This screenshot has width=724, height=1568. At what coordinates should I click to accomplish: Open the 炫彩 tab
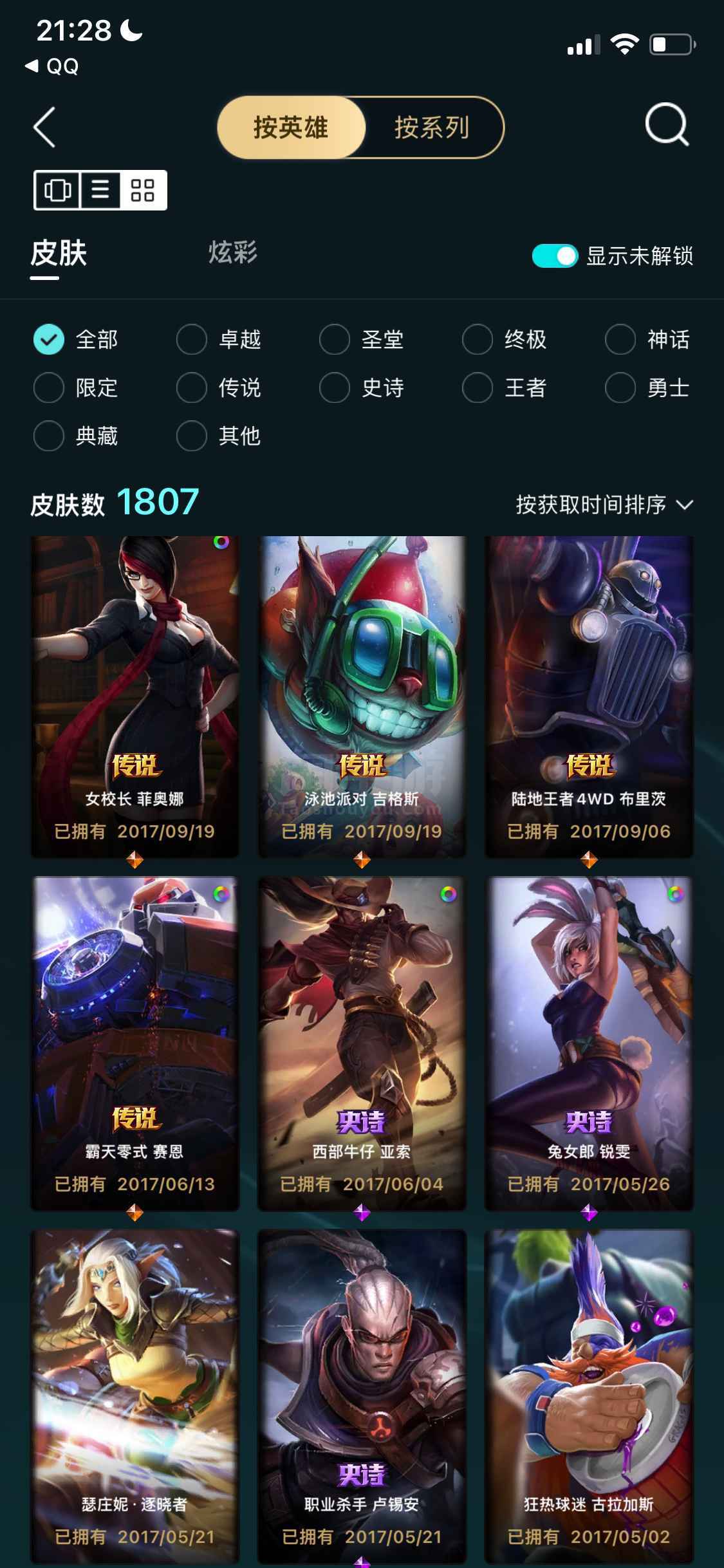tap(233, 252)
